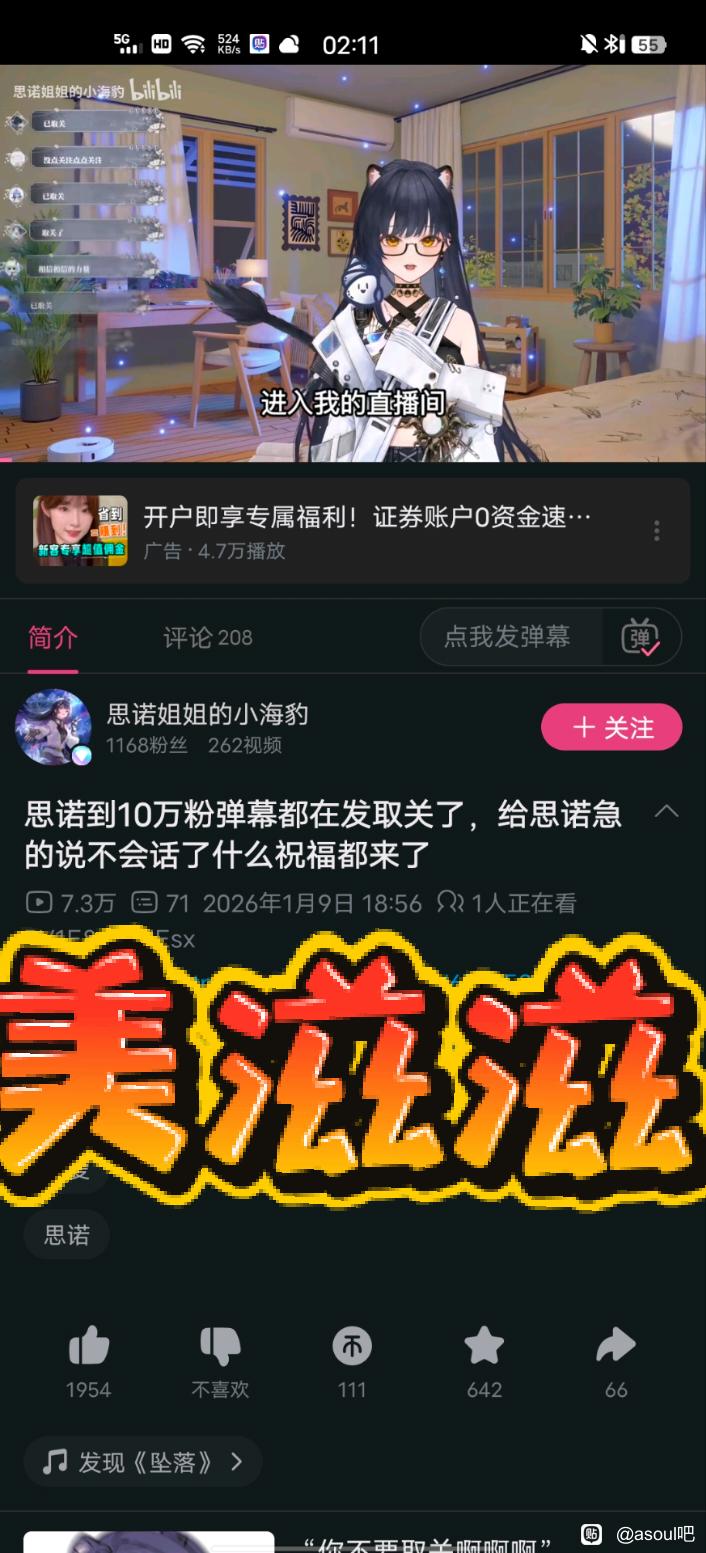The width and height of the screenshot is (706, 1553).
Task: Switch to the 评论 208 tab
Action: click(208, 637)
